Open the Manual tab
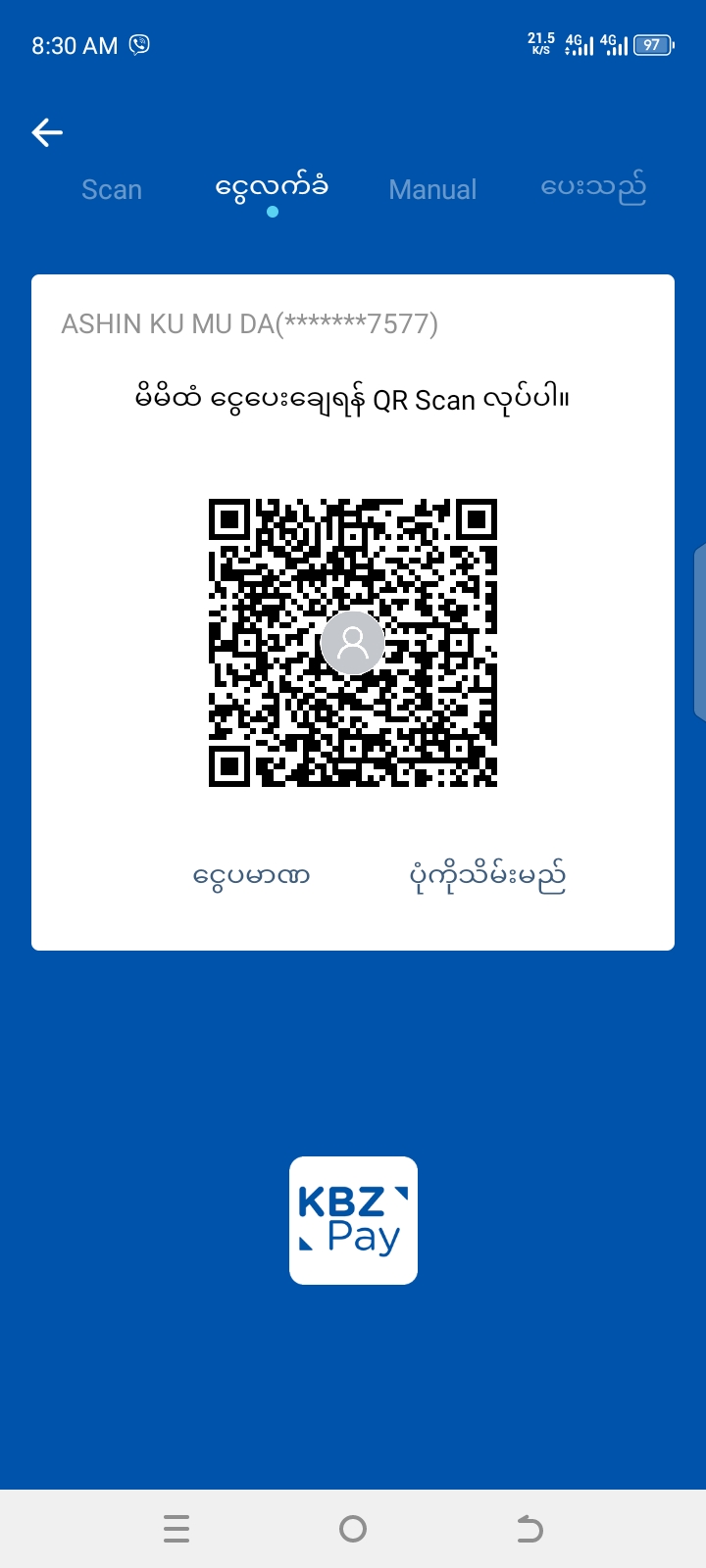Screen dimensions: 706x1568 [x=432, y=189]
